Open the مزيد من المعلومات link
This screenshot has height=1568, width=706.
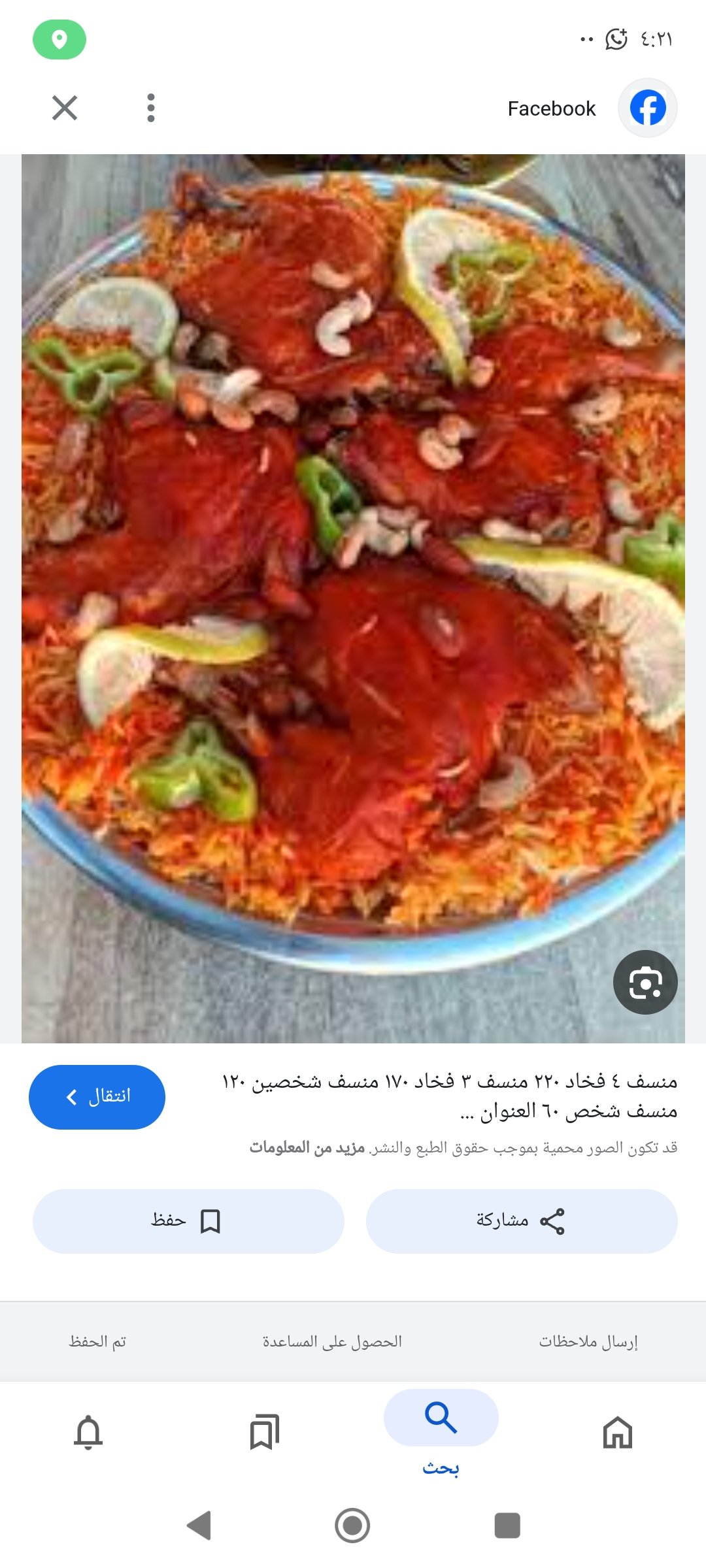[307, 1148]
